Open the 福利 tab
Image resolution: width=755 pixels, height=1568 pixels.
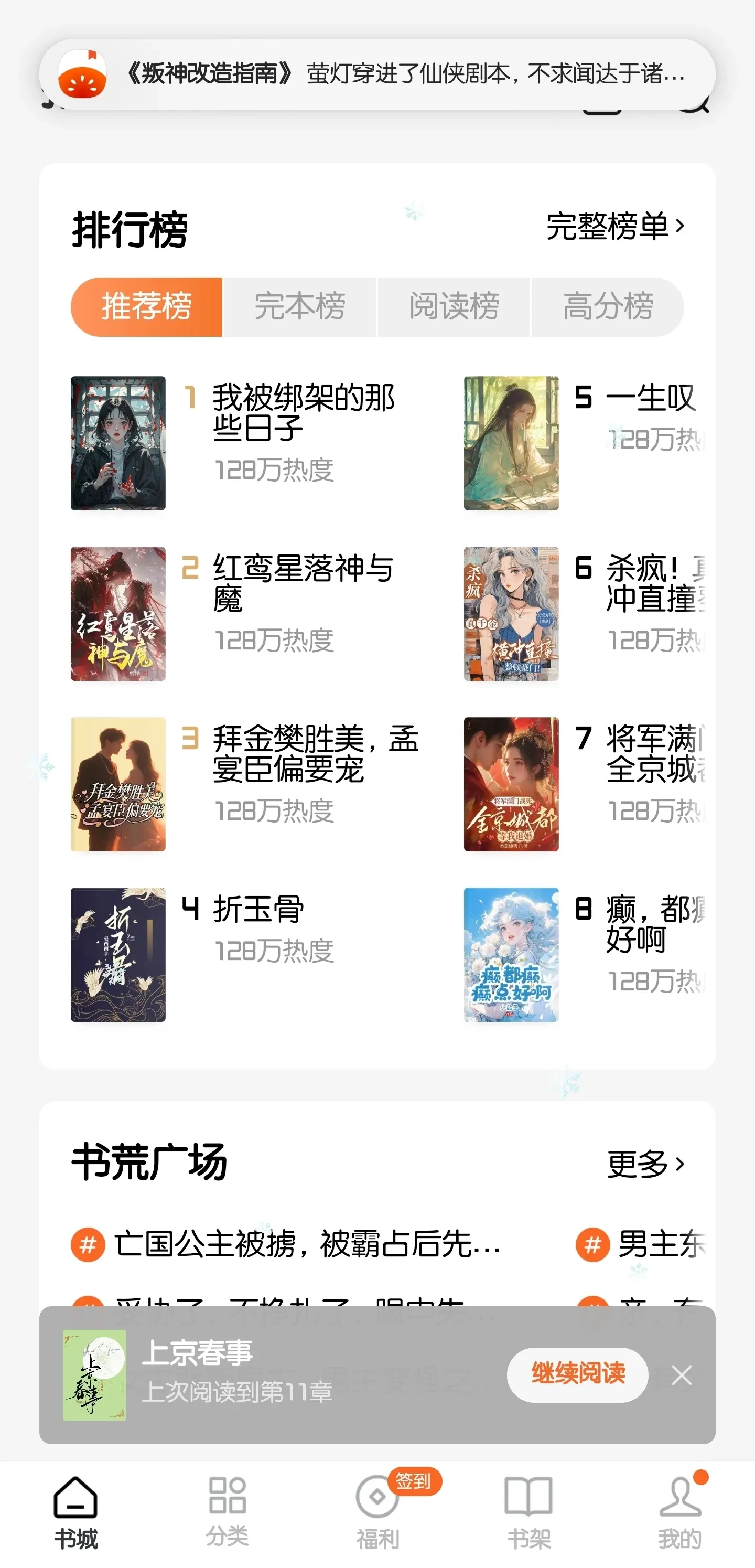(378, 1512)
